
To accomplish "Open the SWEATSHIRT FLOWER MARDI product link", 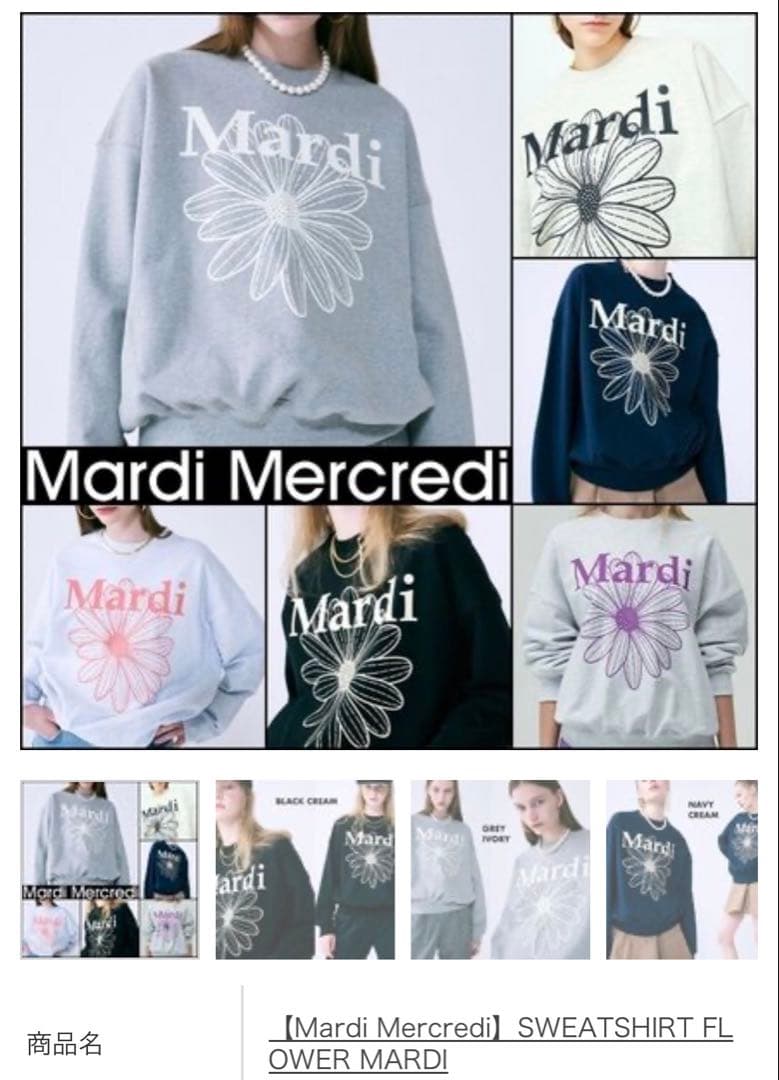I will click(x=501, y=1043).
